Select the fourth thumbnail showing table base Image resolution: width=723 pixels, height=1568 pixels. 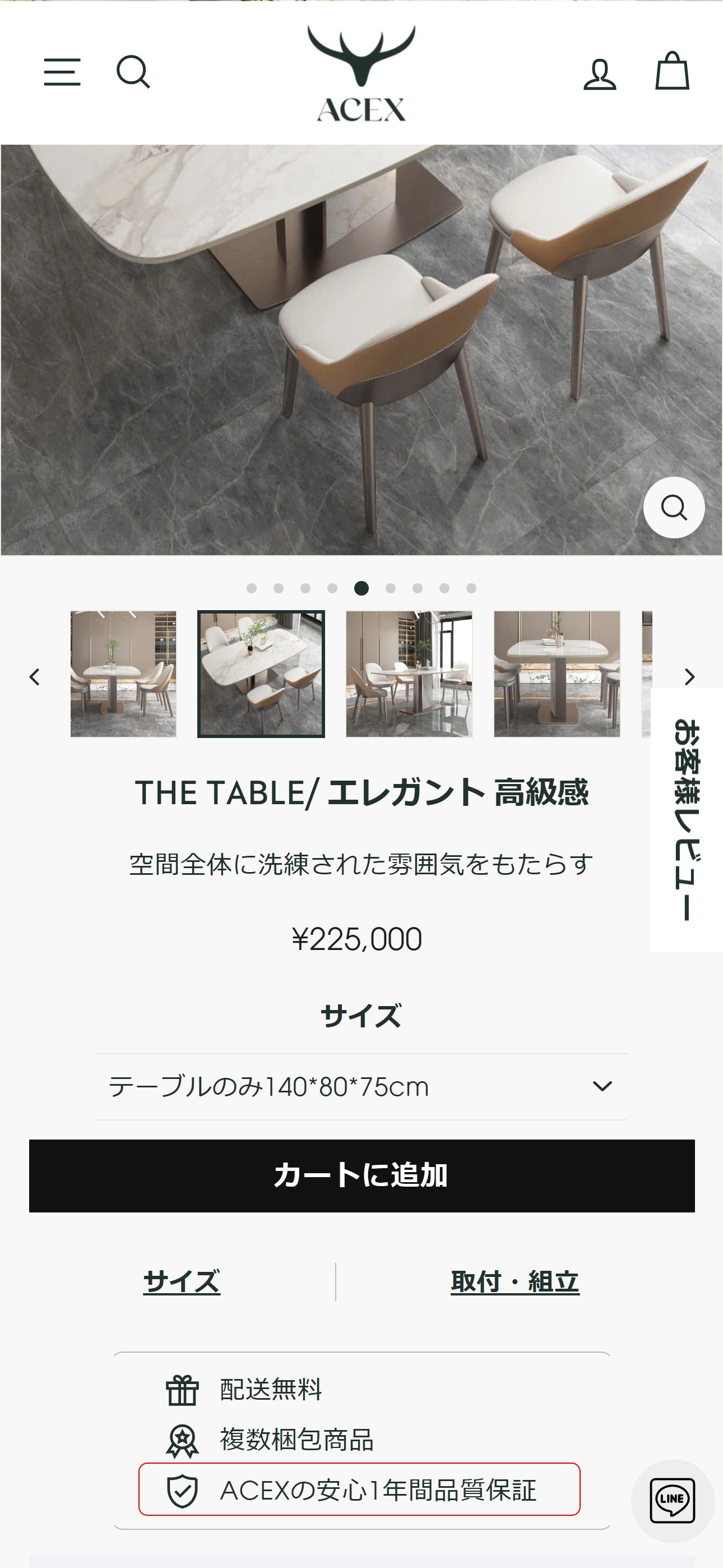pos(557,674)
